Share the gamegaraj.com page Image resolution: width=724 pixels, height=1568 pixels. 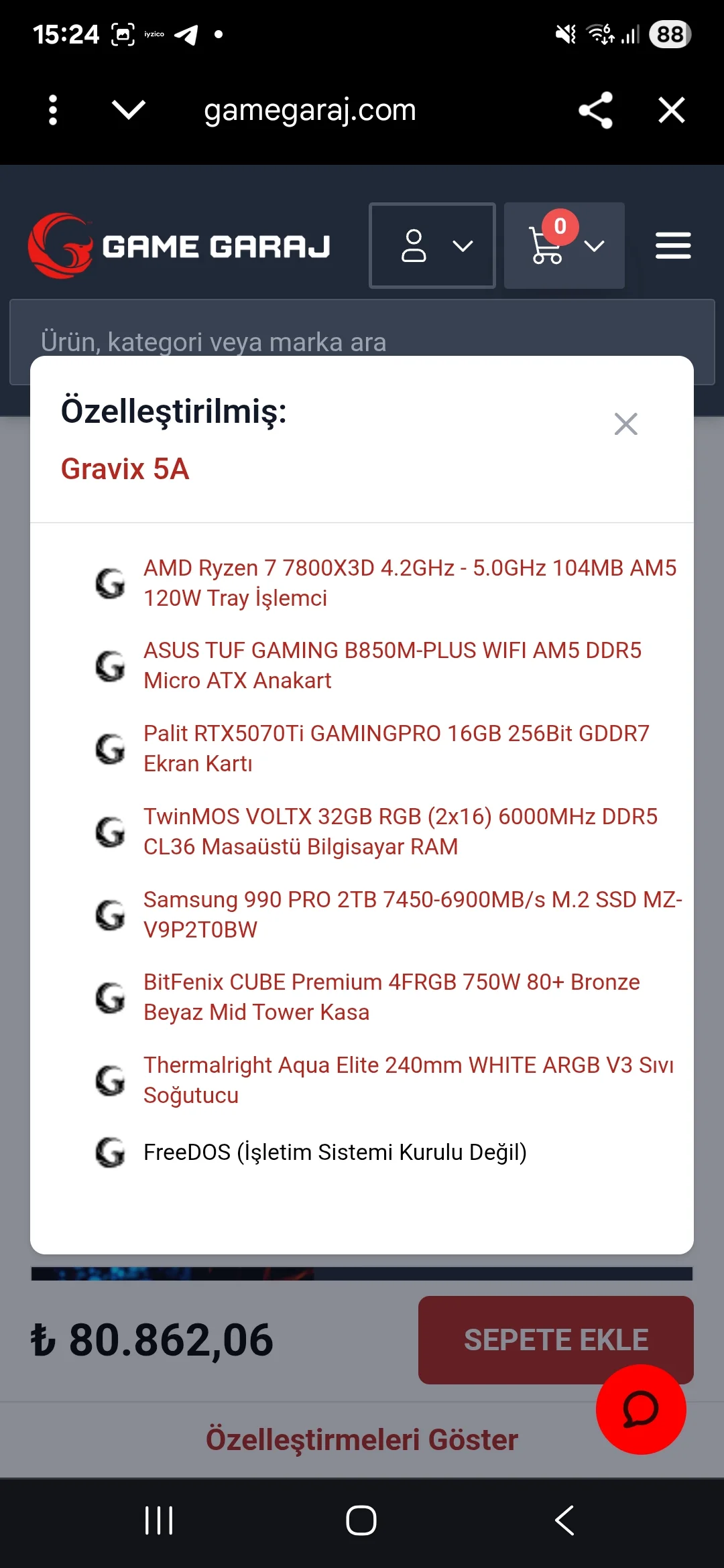[x=595, y=110]
